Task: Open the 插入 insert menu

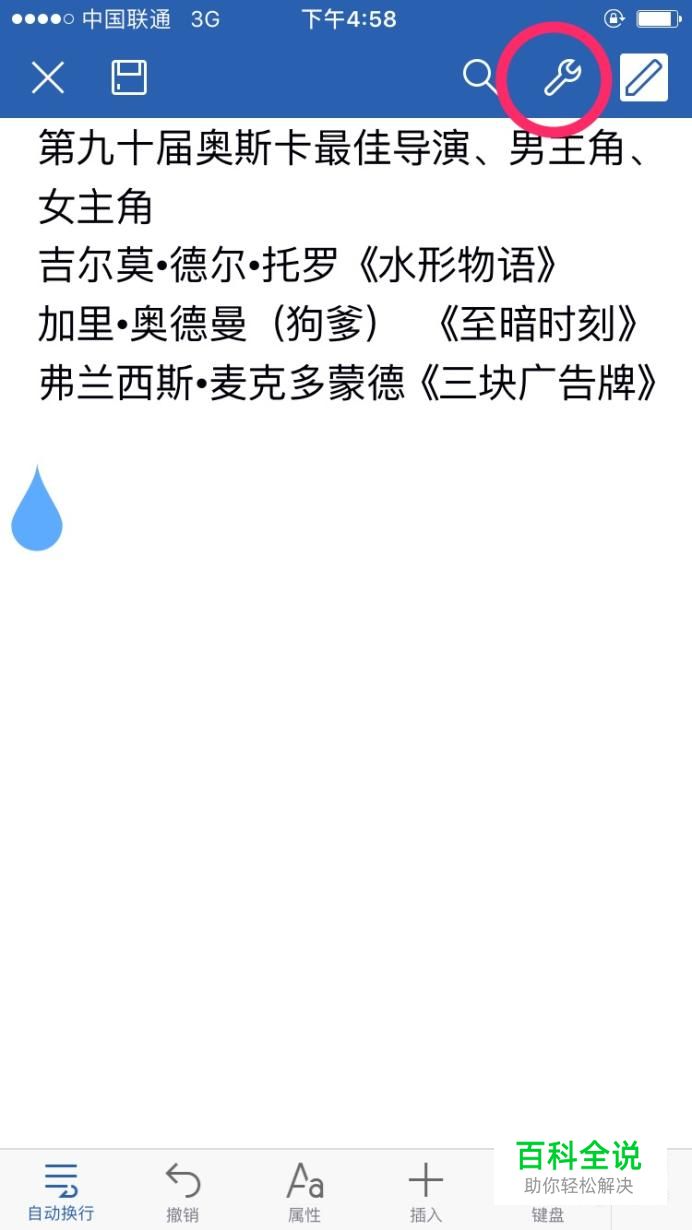Action: (x=426, y=1192)
